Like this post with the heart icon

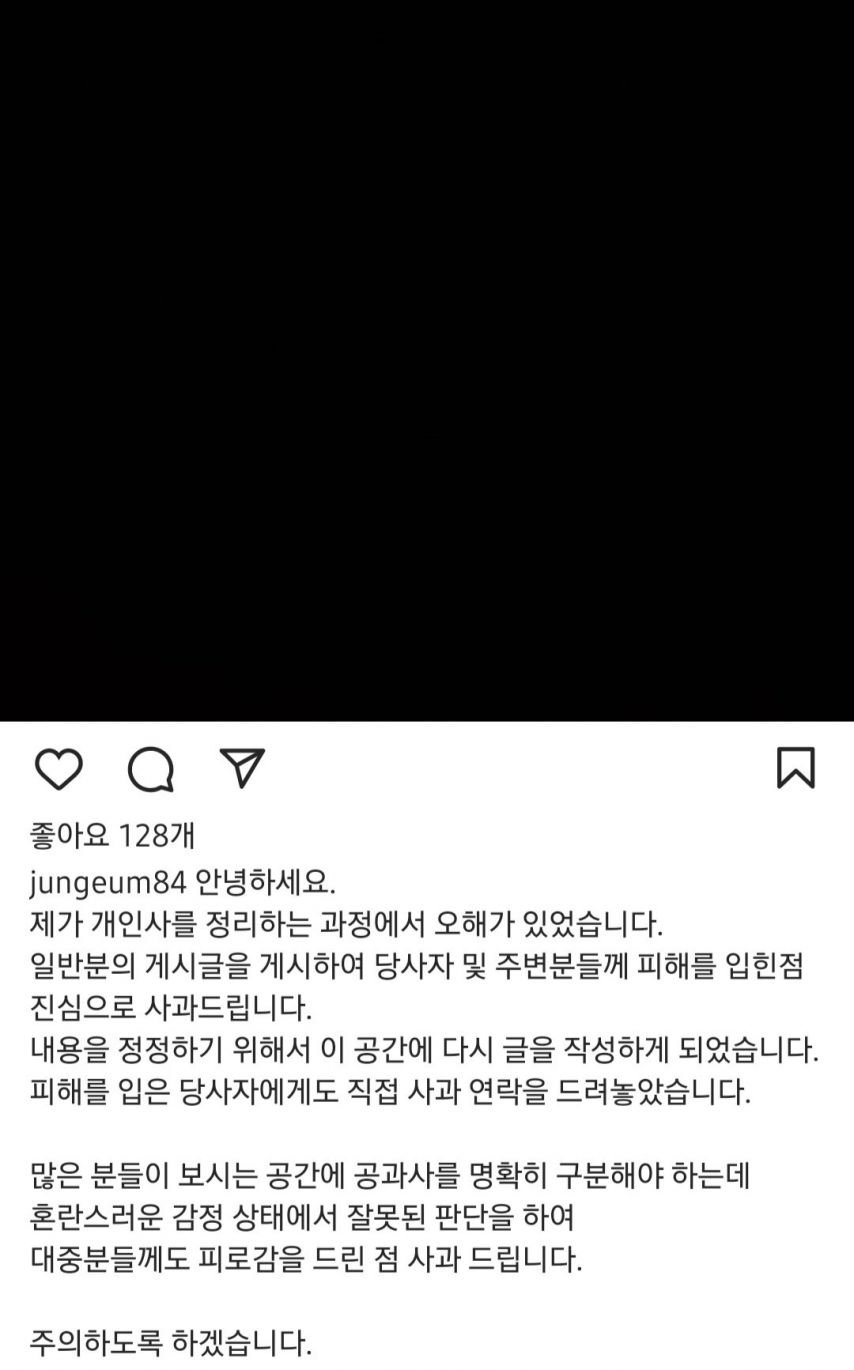pos(57,768)
